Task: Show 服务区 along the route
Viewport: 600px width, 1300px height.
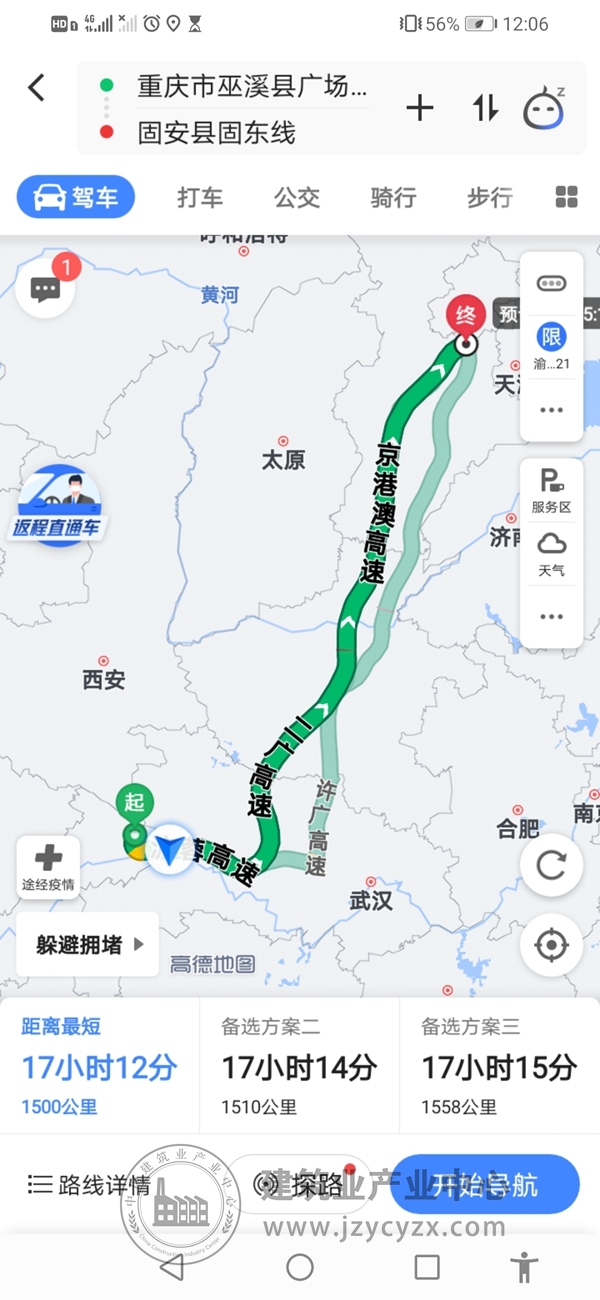Action: click(552, 491)
